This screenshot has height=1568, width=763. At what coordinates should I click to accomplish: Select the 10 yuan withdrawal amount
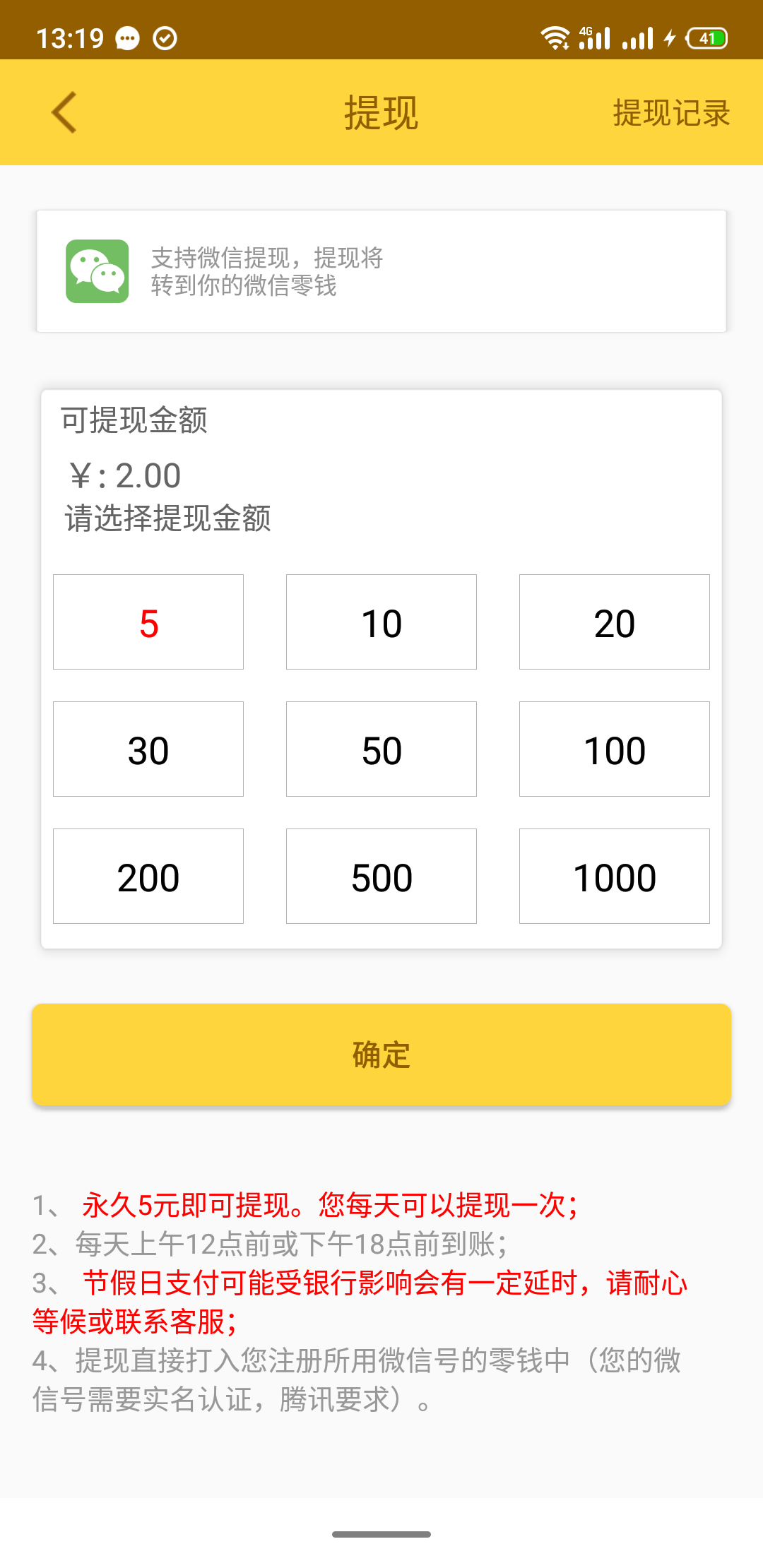pos(381,622)
